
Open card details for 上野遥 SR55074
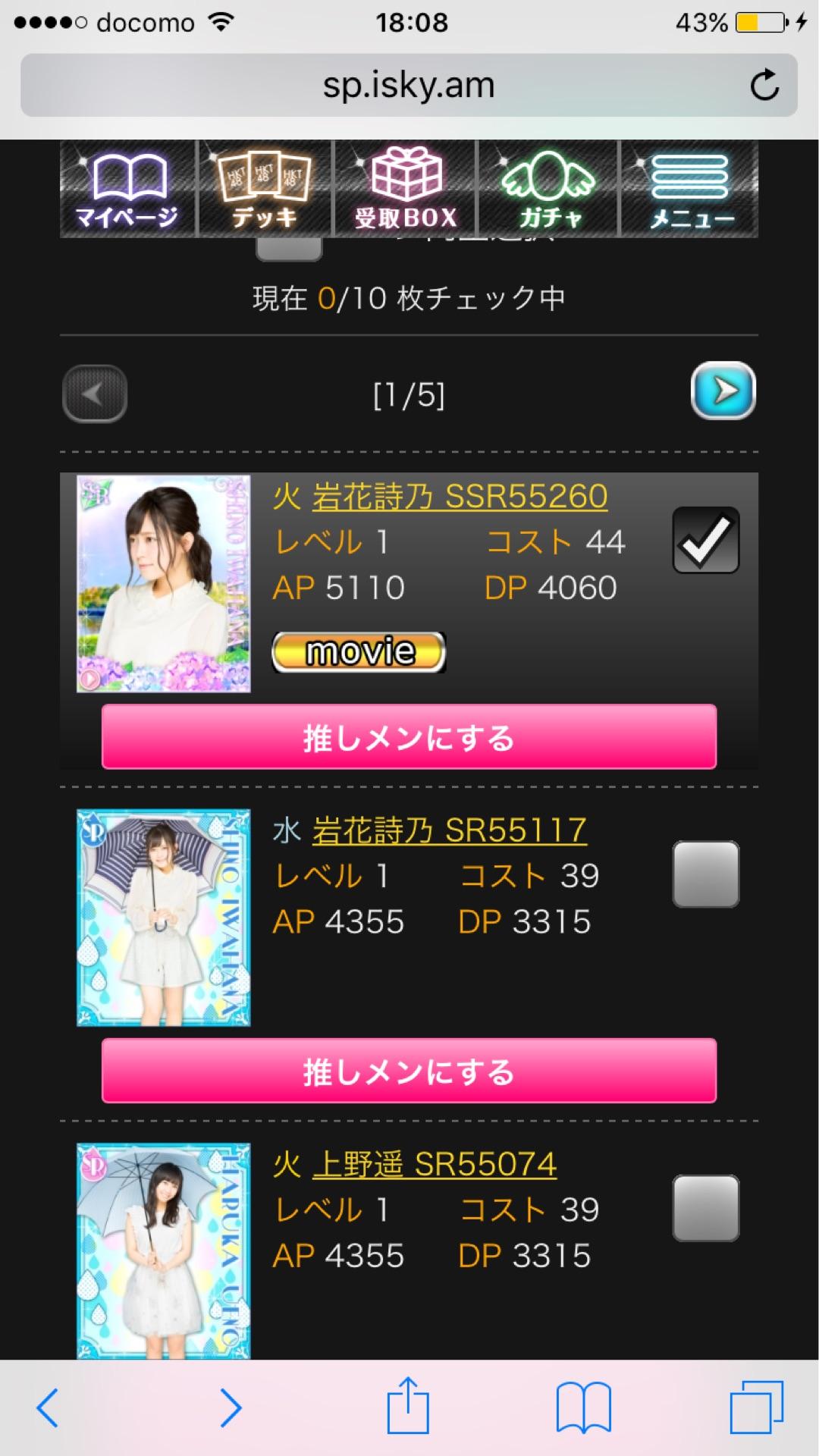[x=434, y=1165]
